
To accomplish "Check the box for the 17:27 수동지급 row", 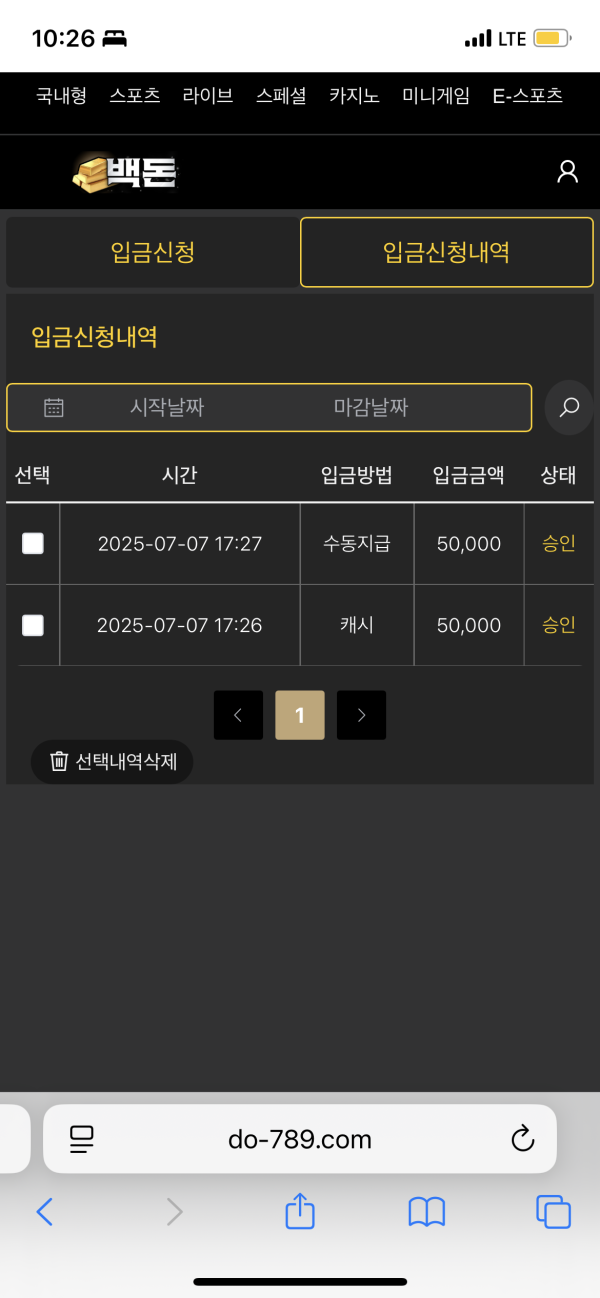I will click(33, 544).
